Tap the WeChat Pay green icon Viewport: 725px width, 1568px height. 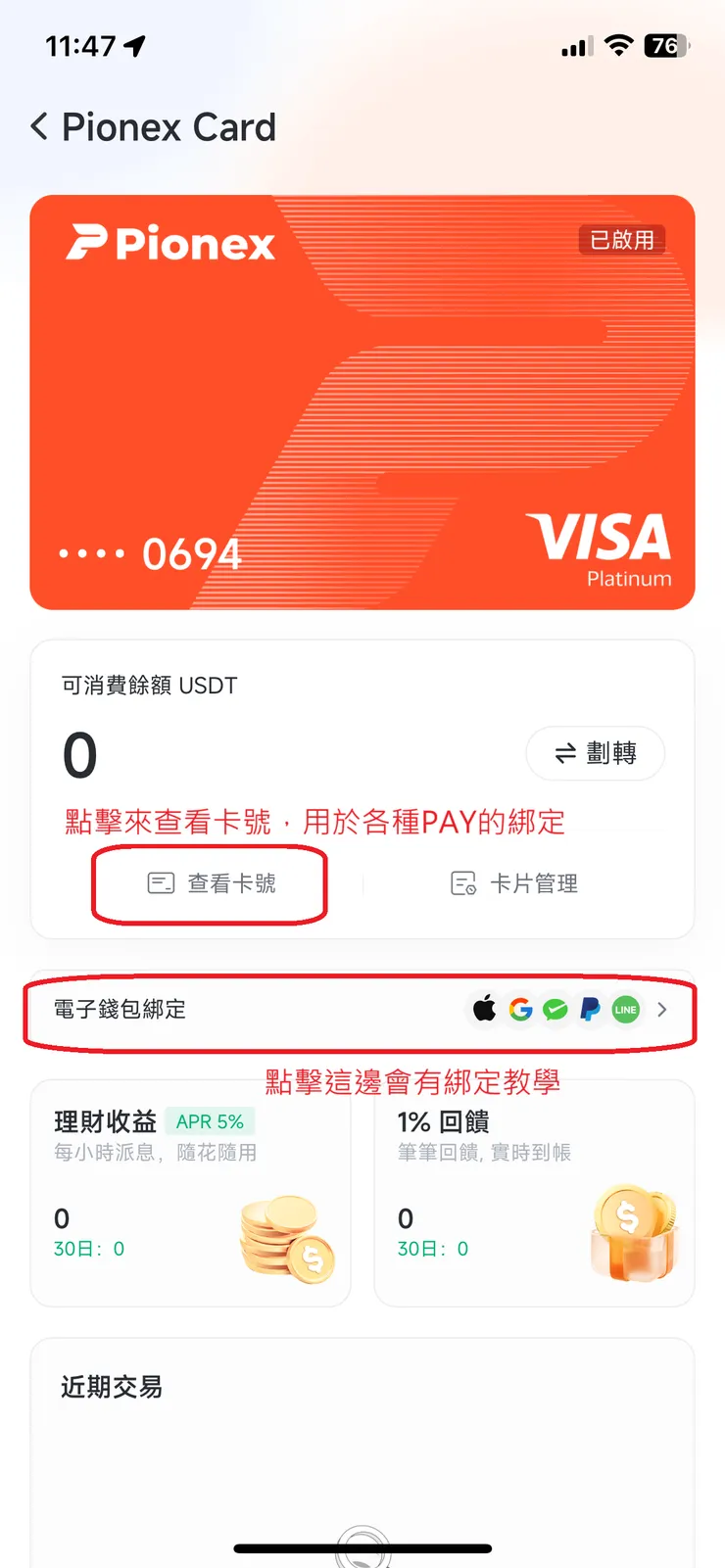click(x=555, y=1010)
